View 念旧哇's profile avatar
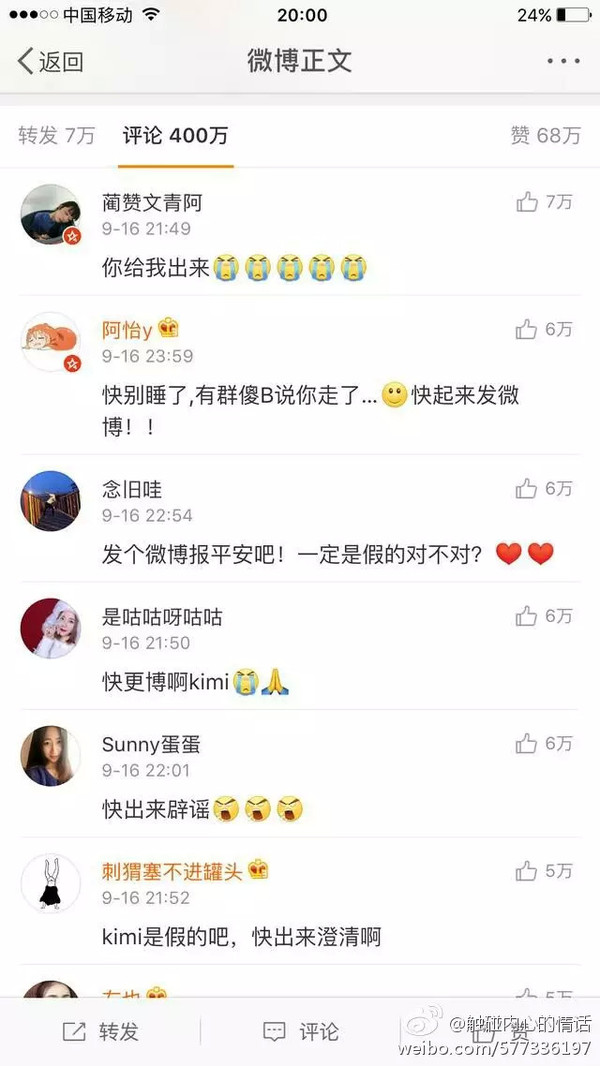600x1066 pixels. coord(50,500)
